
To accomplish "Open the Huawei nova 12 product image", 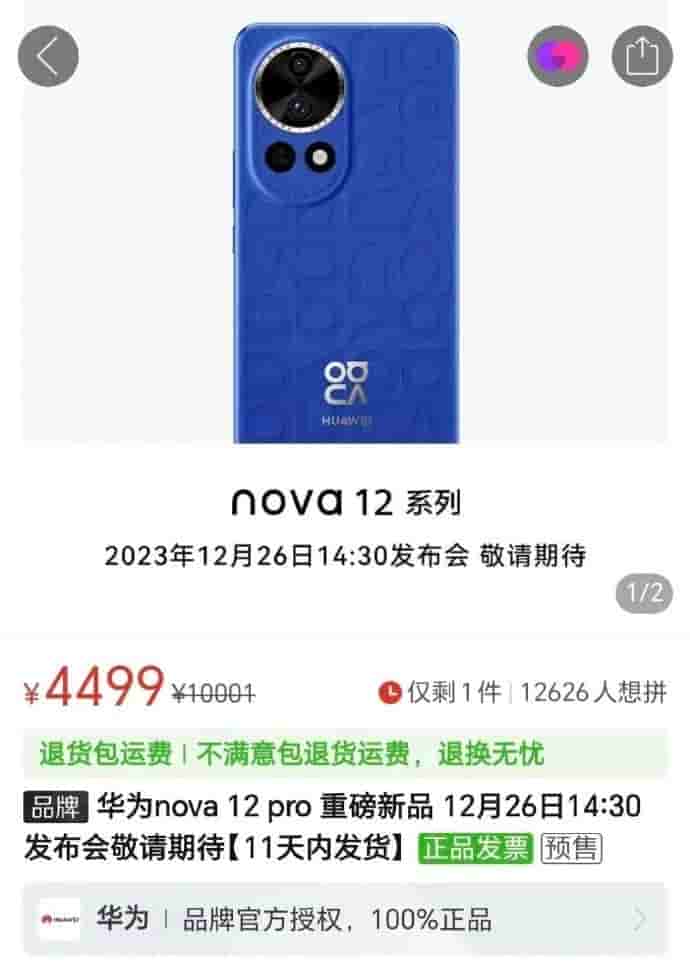I will pyautogui.click(x=346, y=235).
